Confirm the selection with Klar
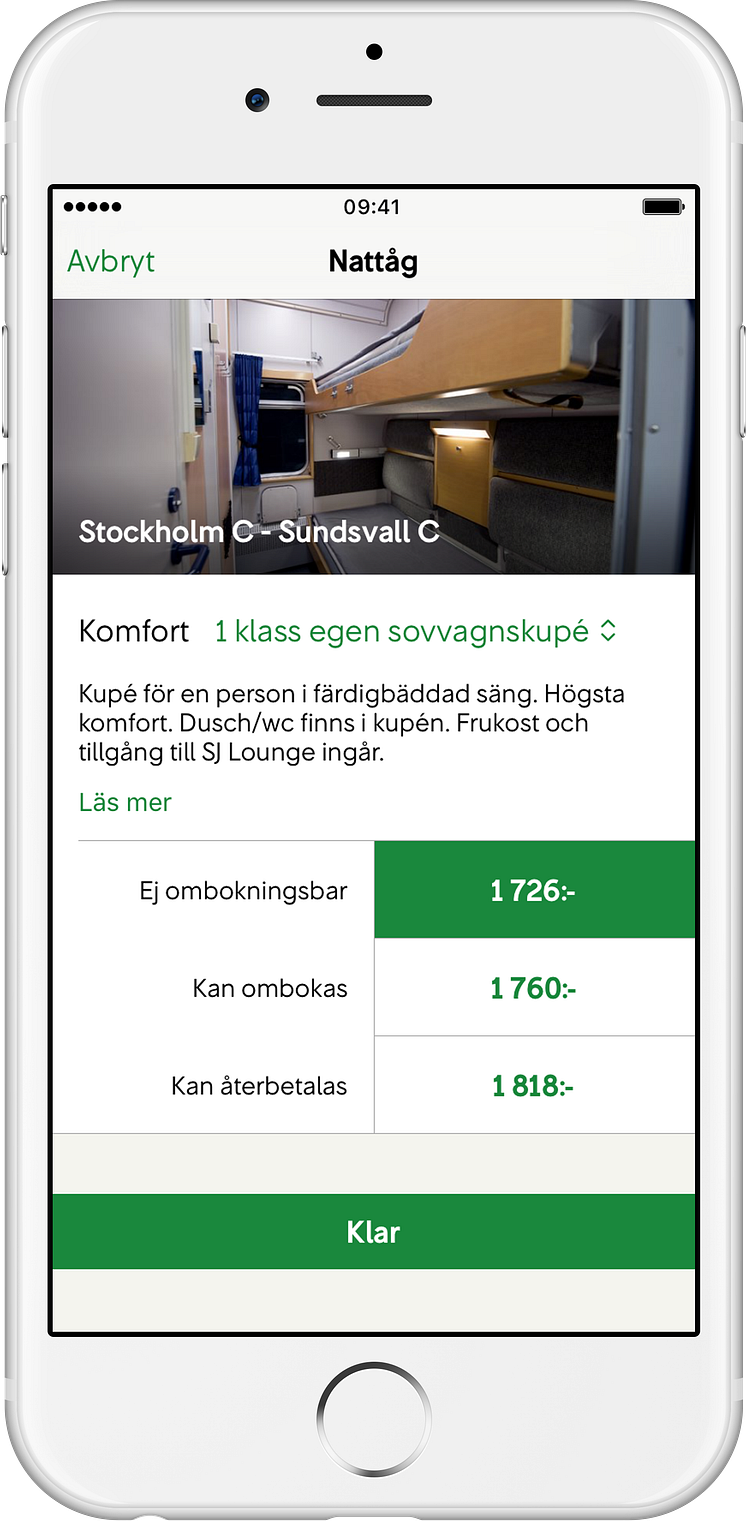Screen dimensions: 746x1521 pyautogui.click(x=373, y=1232)
